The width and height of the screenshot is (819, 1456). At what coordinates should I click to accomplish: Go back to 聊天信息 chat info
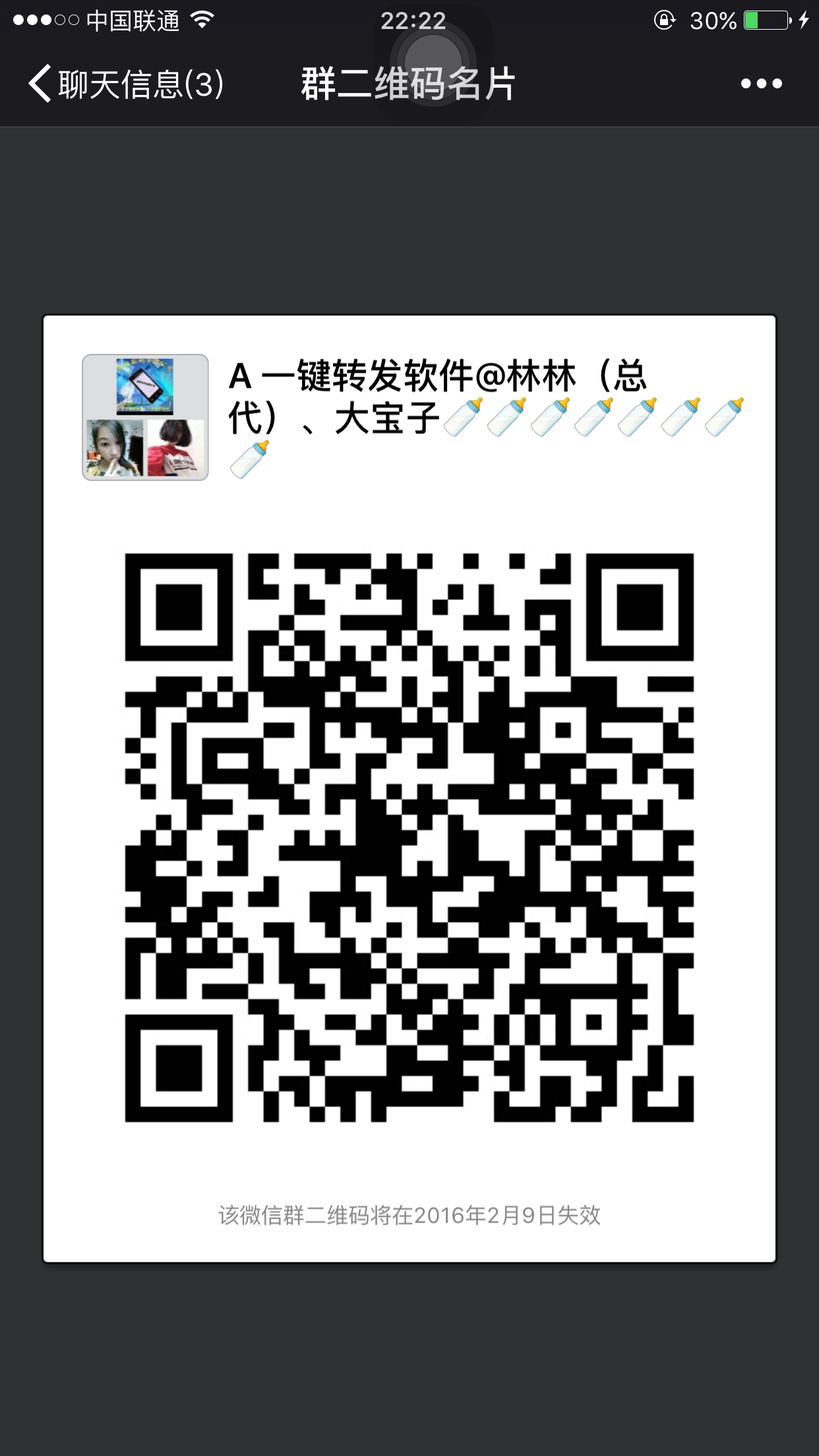pos(125,84)
